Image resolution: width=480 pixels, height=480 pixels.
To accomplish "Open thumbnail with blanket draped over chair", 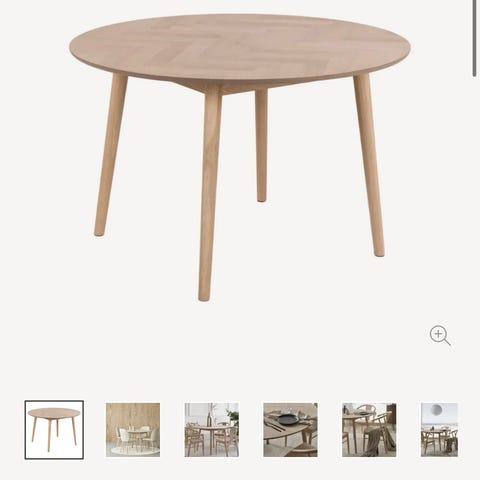I will pyautogui.click(x=369, y=430).
